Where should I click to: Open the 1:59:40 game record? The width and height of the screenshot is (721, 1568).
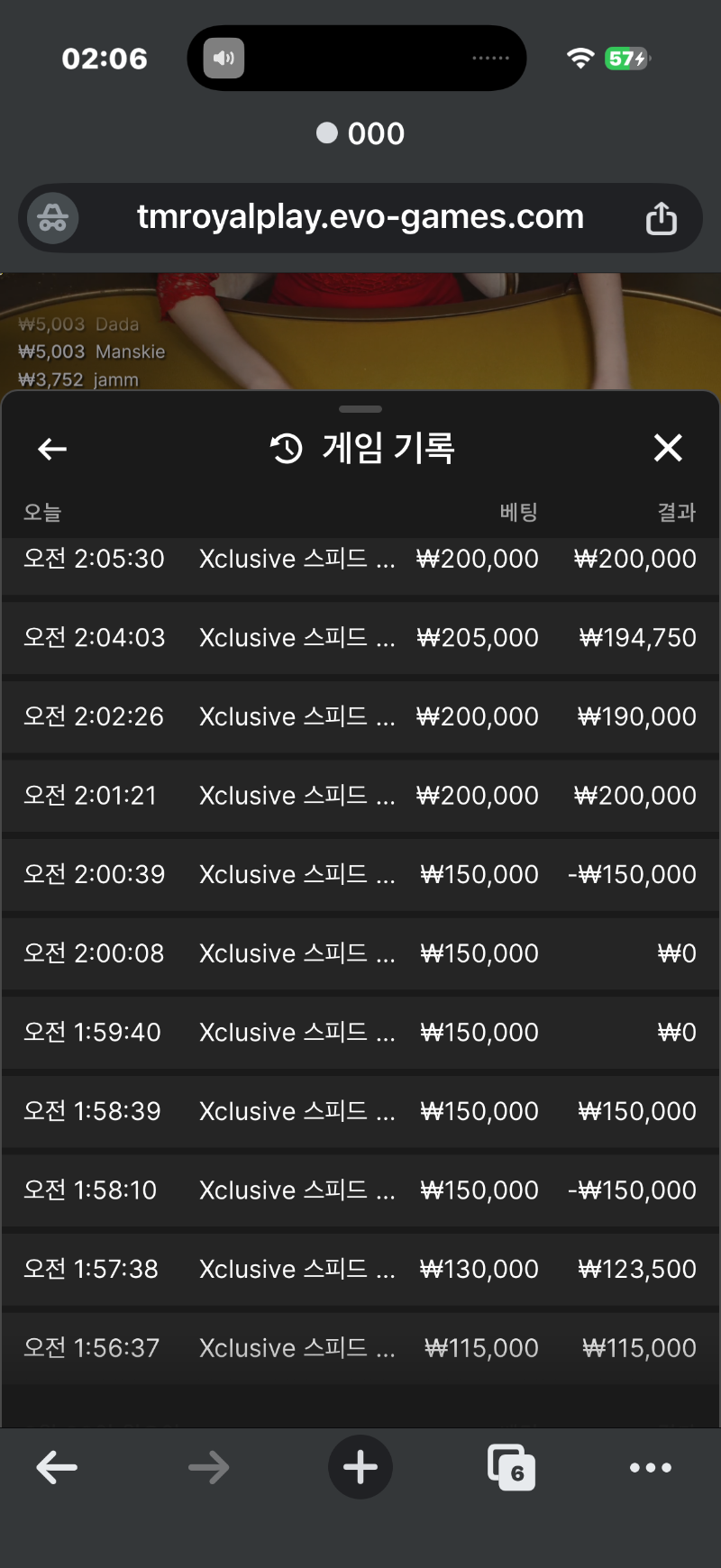[x=360, y=1033]
